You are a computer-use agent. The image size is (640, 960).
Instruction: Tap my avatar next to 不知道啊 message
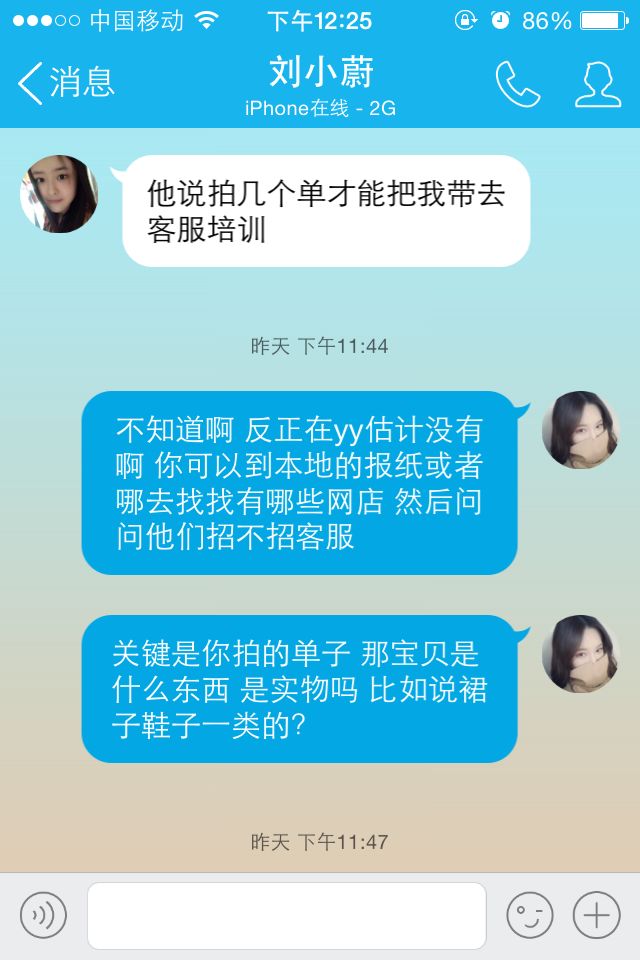pos(580,430)
